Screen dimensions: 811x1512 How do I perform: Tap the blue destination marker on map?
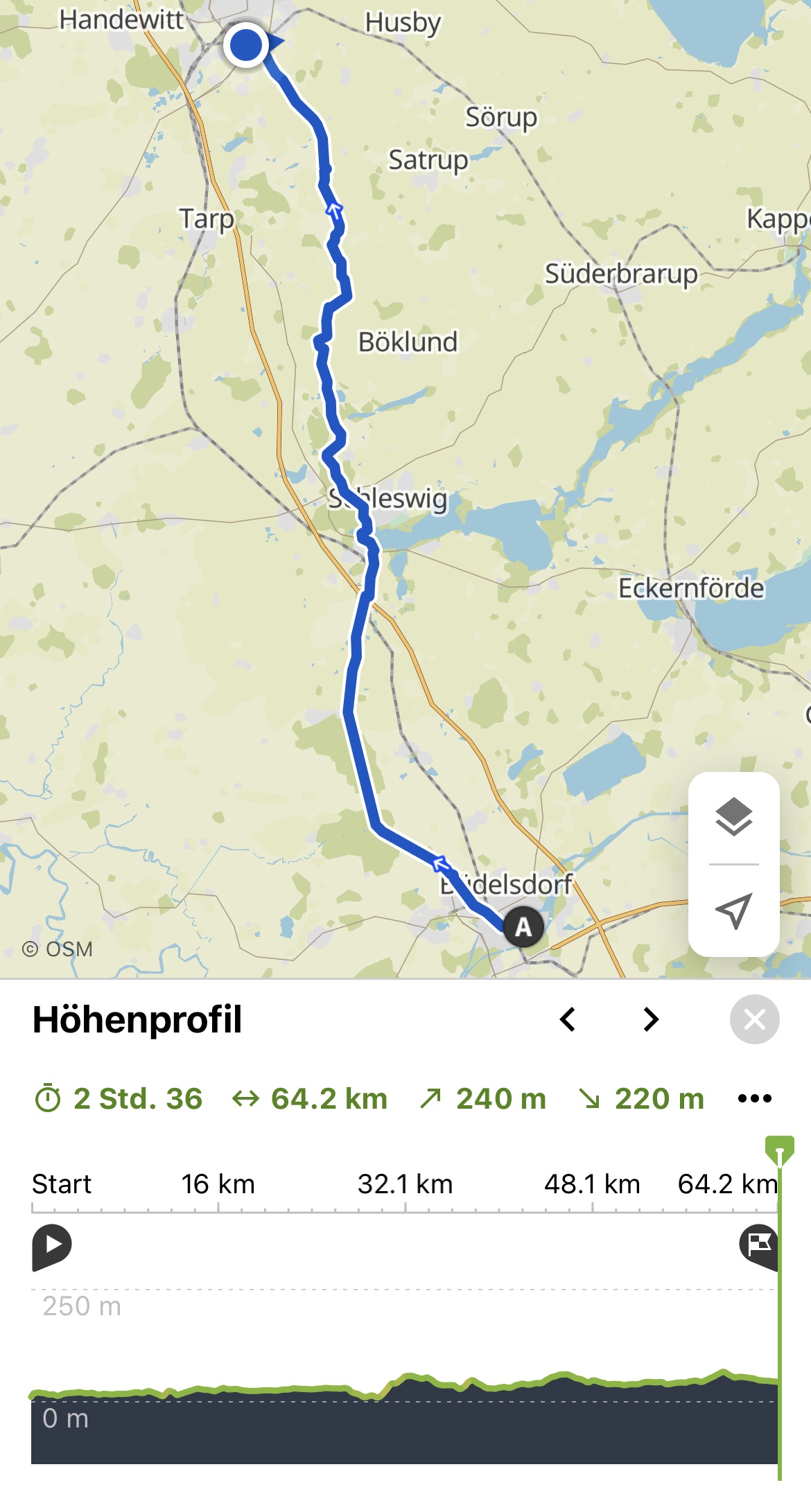pyautogui.click(x=246, y=45)
